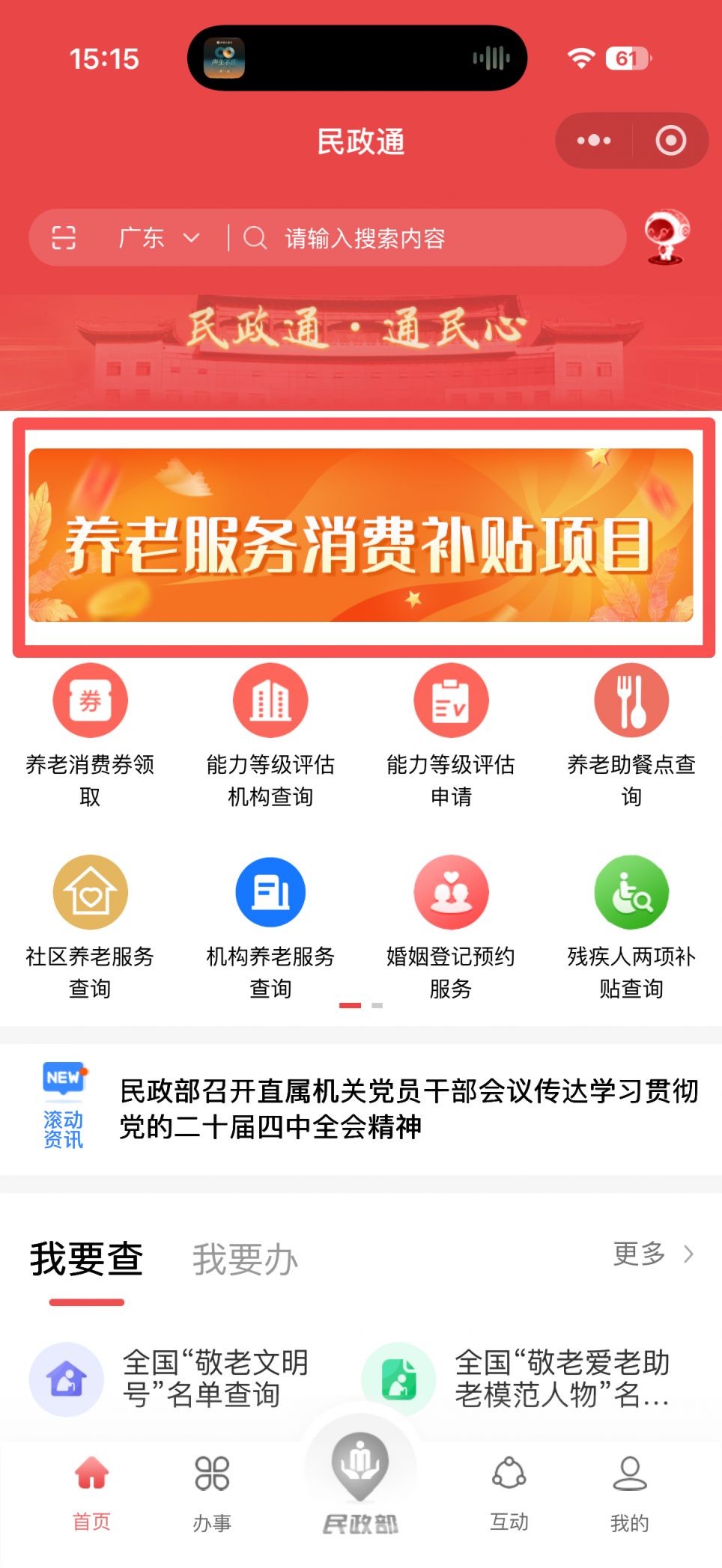Open 婚姻登记预约服务

451,925
